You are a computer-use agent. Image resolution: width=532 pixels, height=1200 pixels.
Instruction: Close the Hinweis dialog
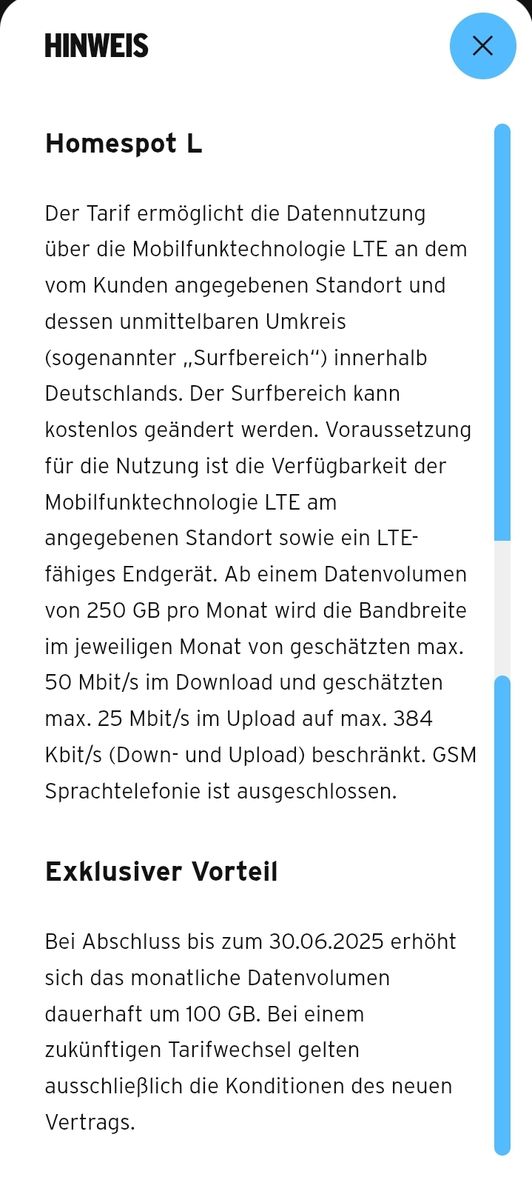[483, 45]
